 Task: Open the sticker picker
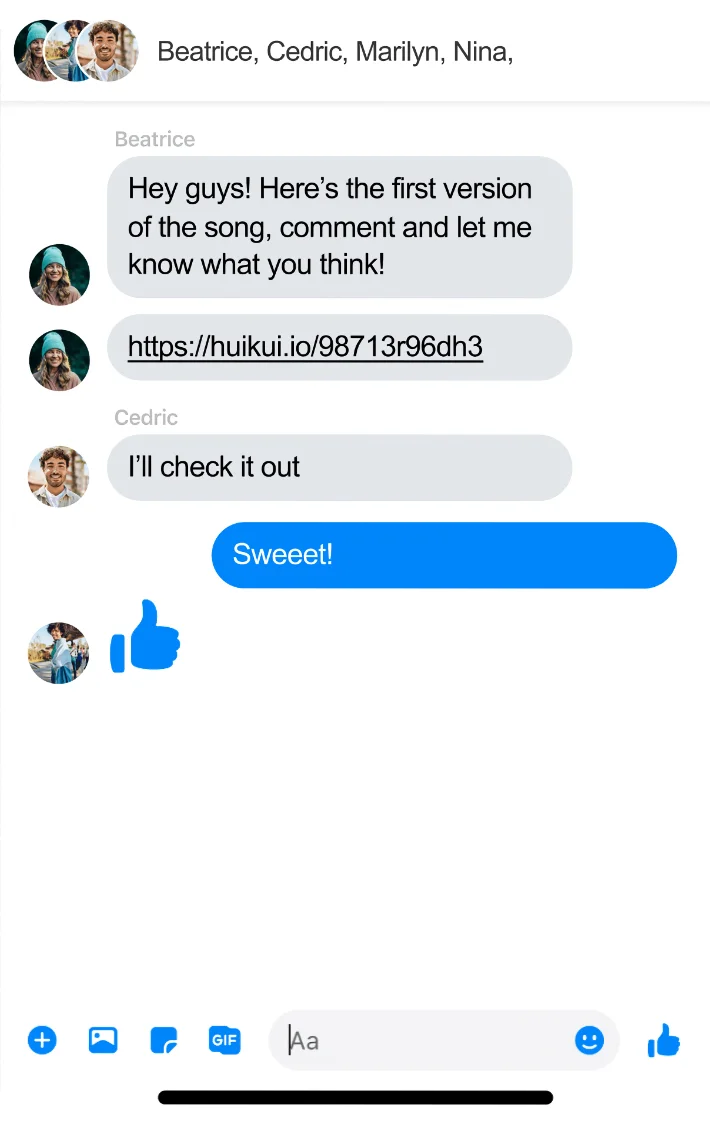tap(163, 1041)
